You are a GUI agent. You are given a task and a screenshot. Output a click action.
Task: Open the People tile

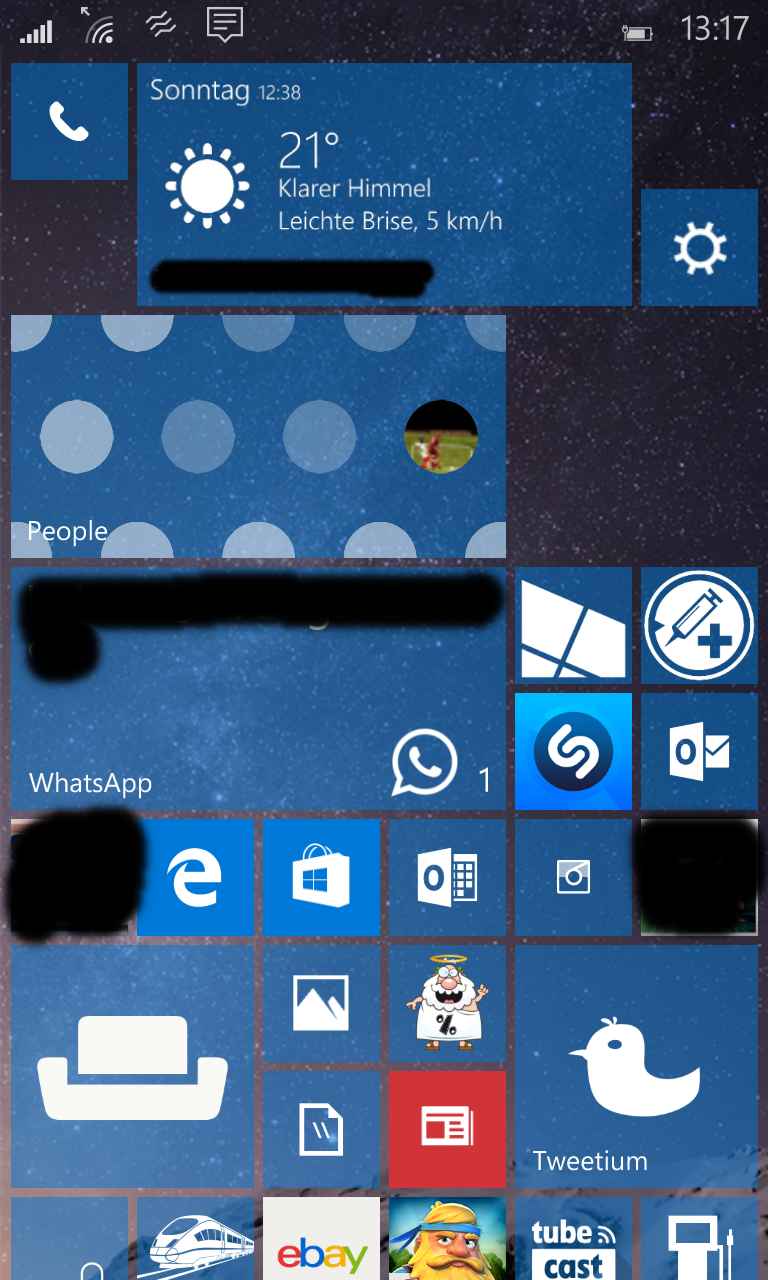pyautogui.click(x=258, y=437)
